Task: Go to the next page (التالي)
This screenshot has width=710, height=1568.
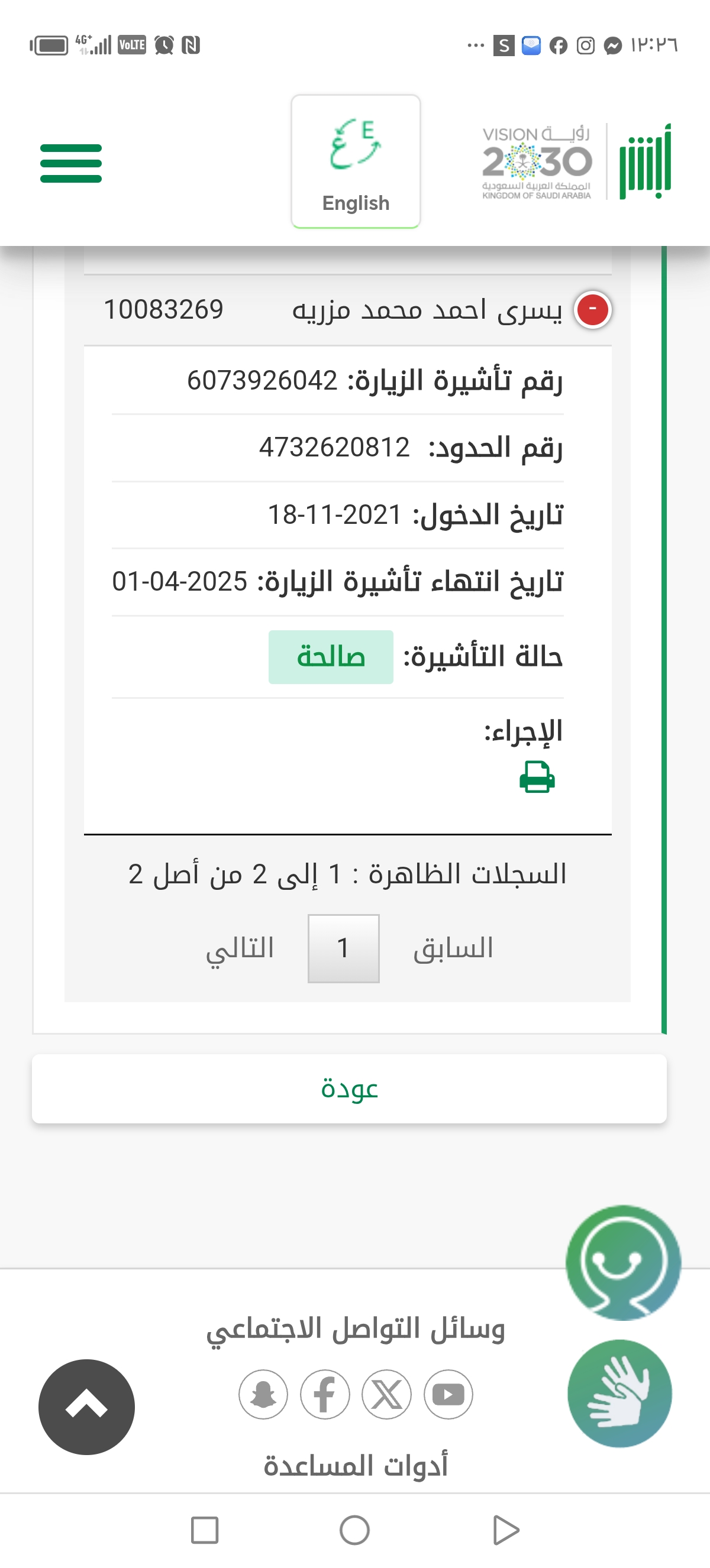Action: tap(240, 948)
